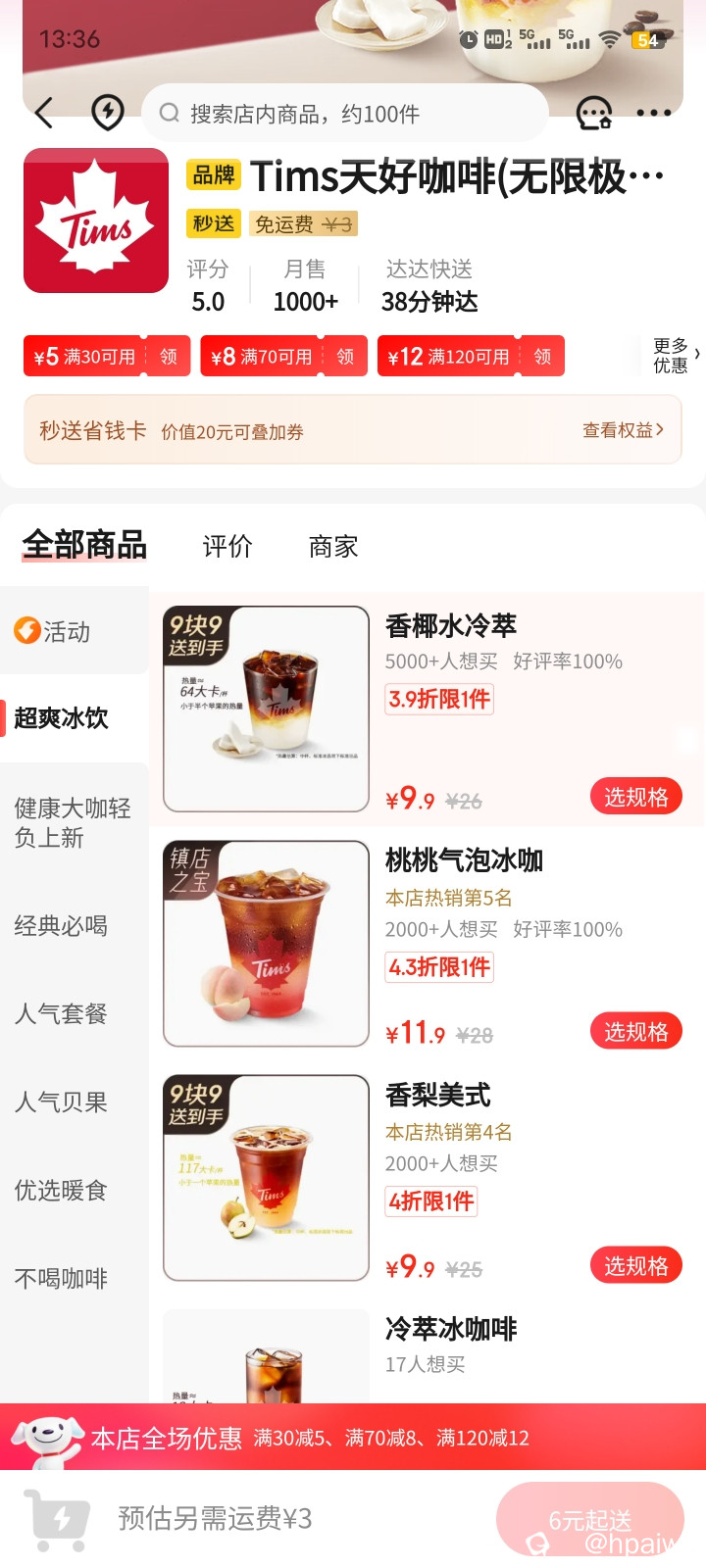This screenshot has width=706, height=1568.
Task: Choose specs for 香梨美式
Action: point(635,1265)
